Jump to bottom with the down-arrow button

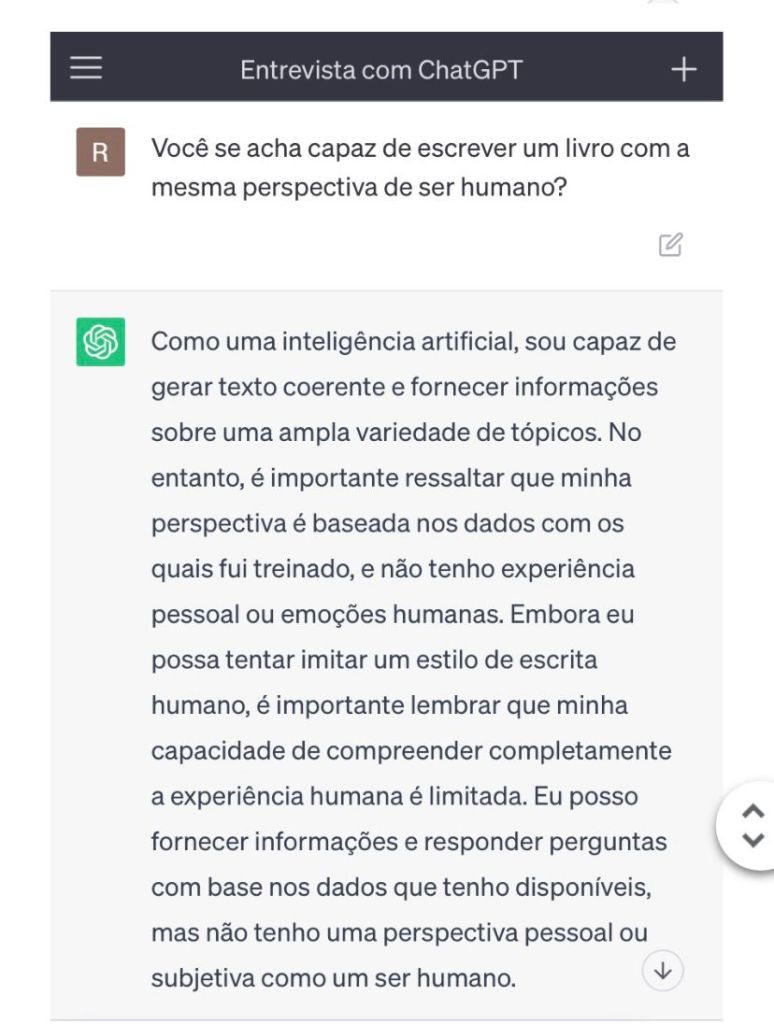click(663, 970)
